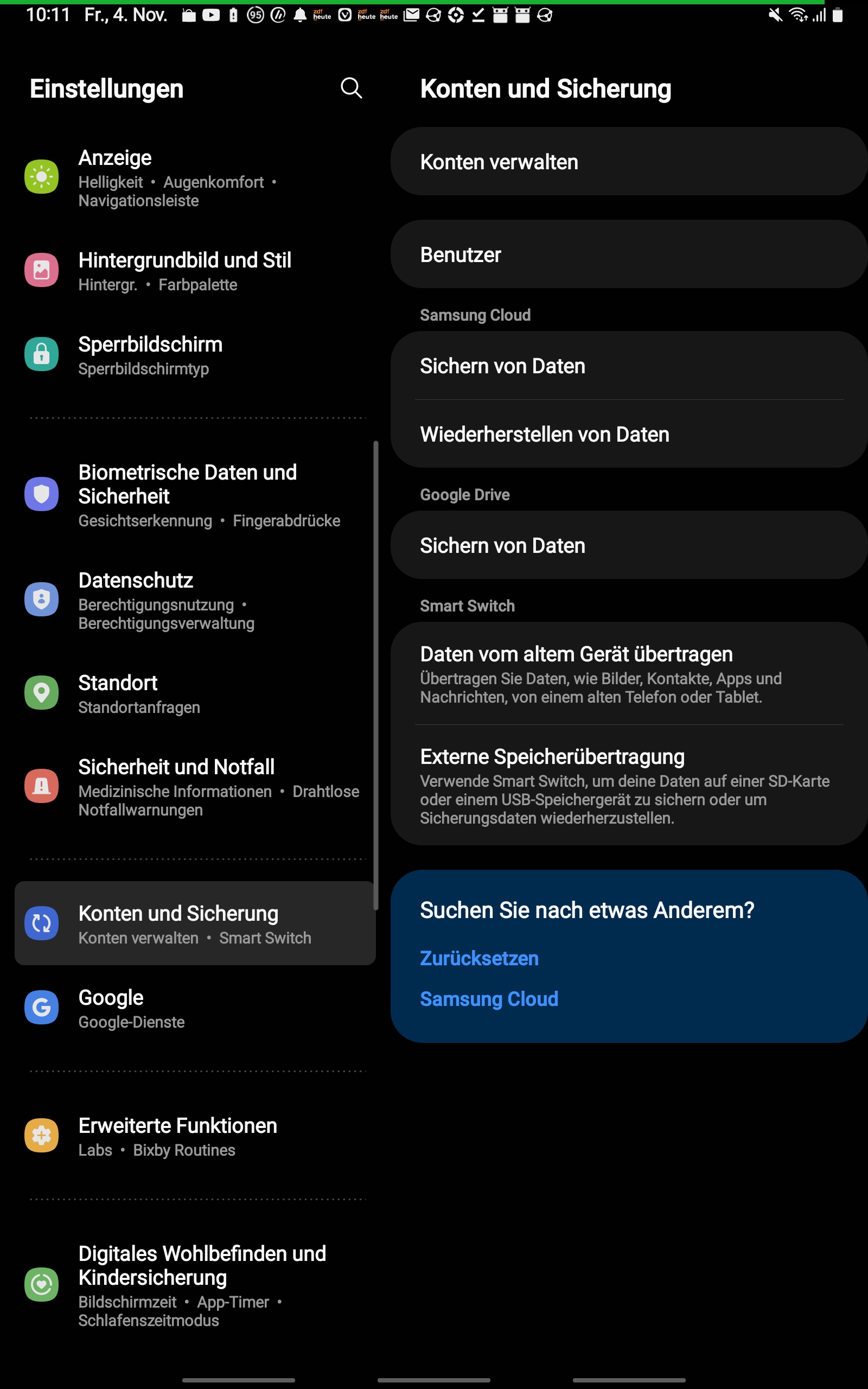Open Externe Speicherübertragung
The image size is (868, 1389).
(x=629, y=785)
